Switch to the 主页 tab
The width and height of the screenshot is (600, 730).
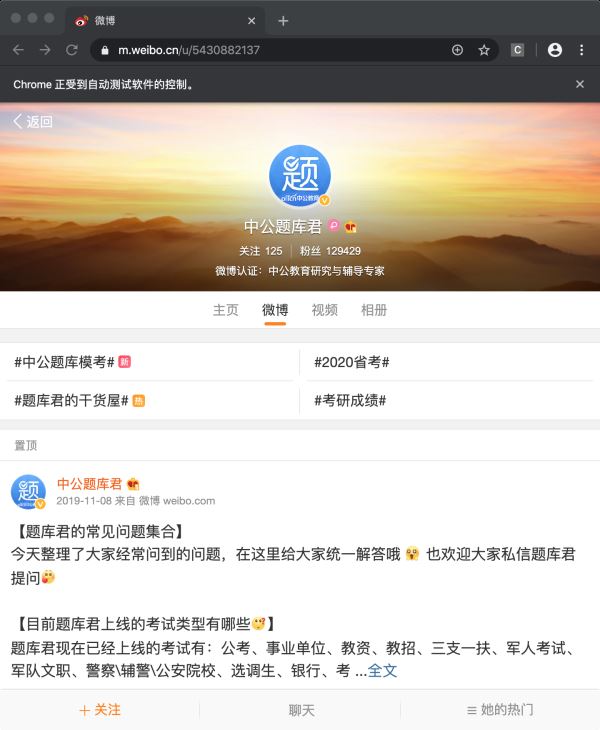(x=226, y=310)
